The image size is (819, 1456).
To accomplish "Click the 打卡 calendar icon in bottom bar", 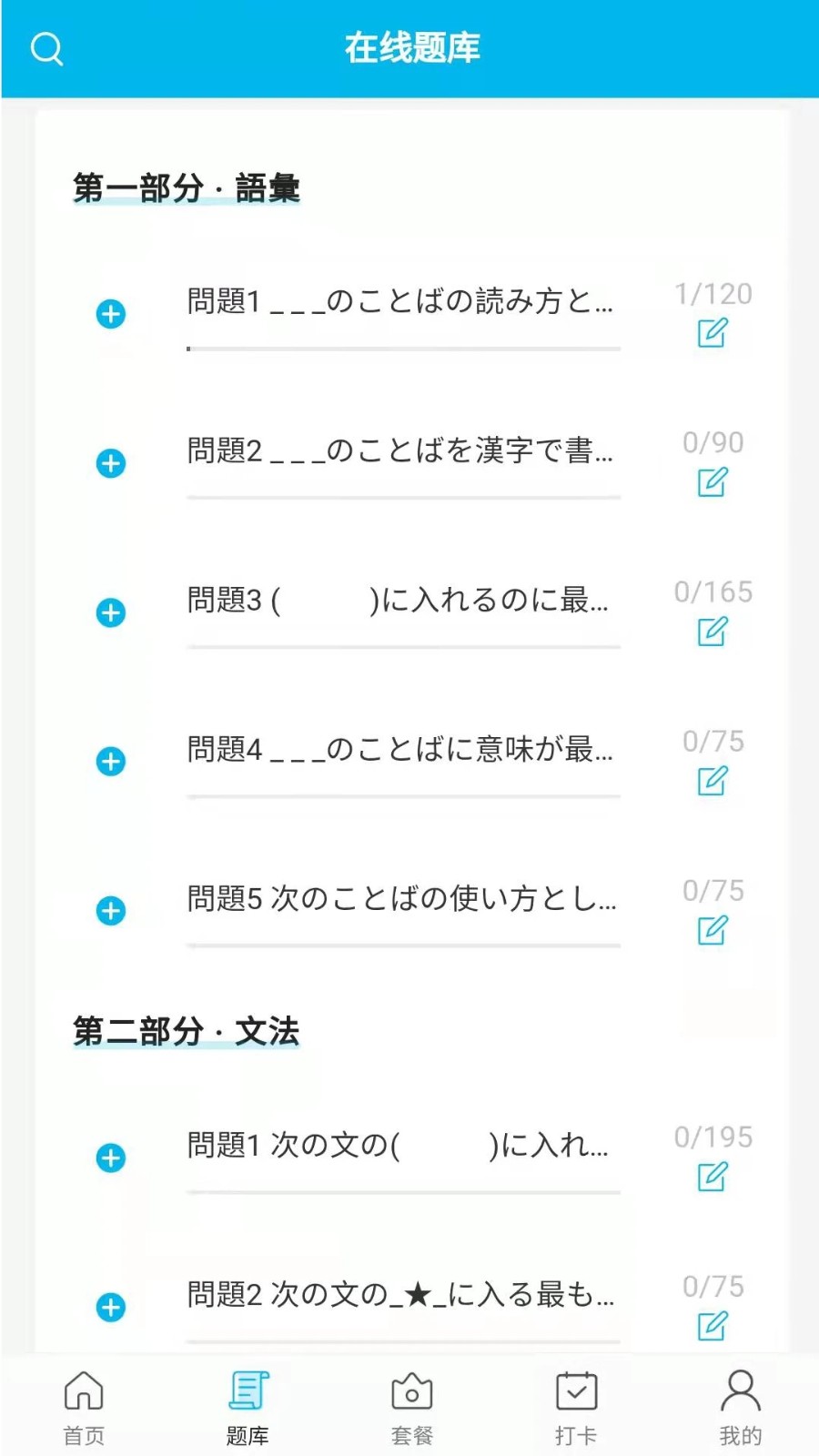I will 575,1391.
